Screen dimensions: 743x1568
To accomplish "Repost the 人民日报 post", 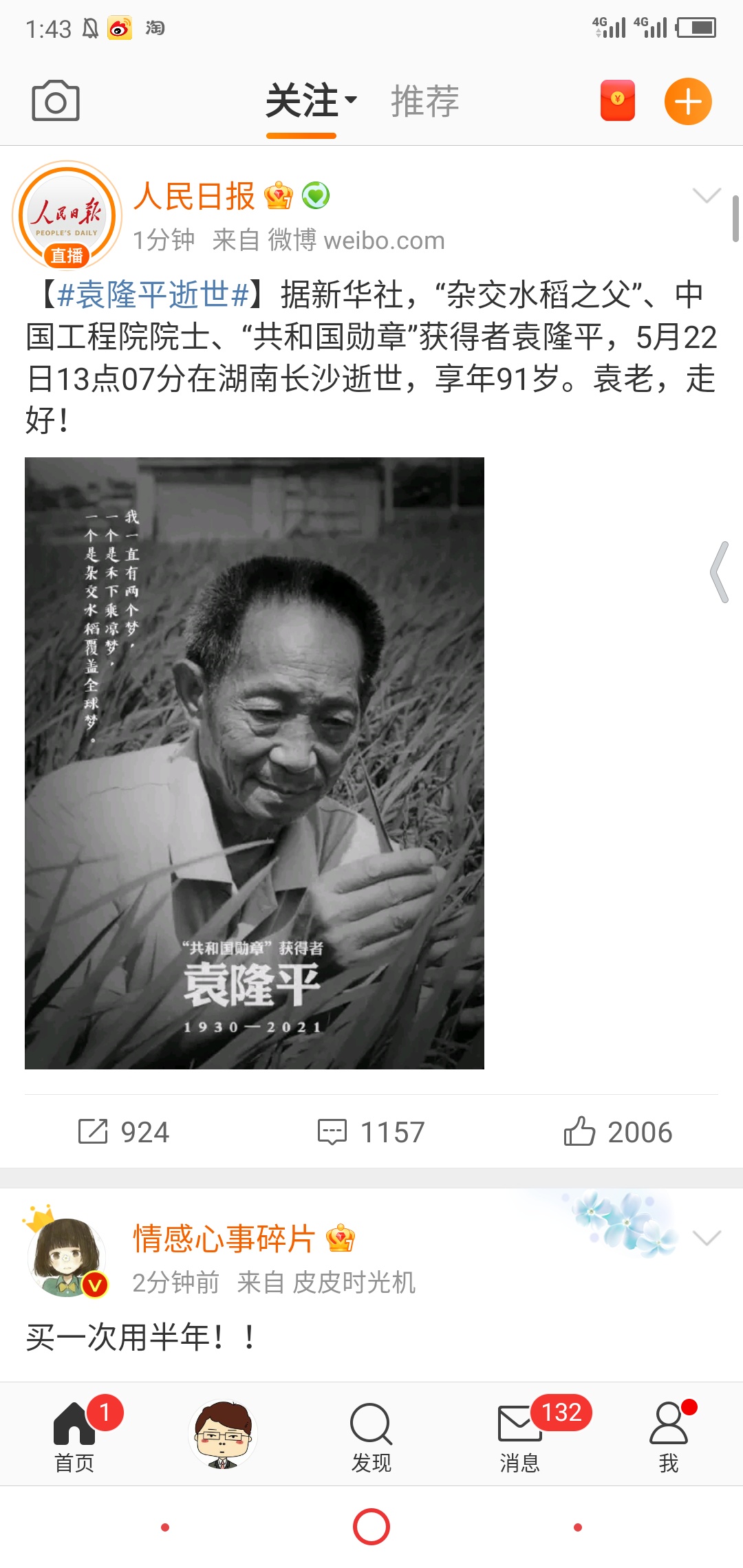I will pyautogui.click(x=124, y=1131).
